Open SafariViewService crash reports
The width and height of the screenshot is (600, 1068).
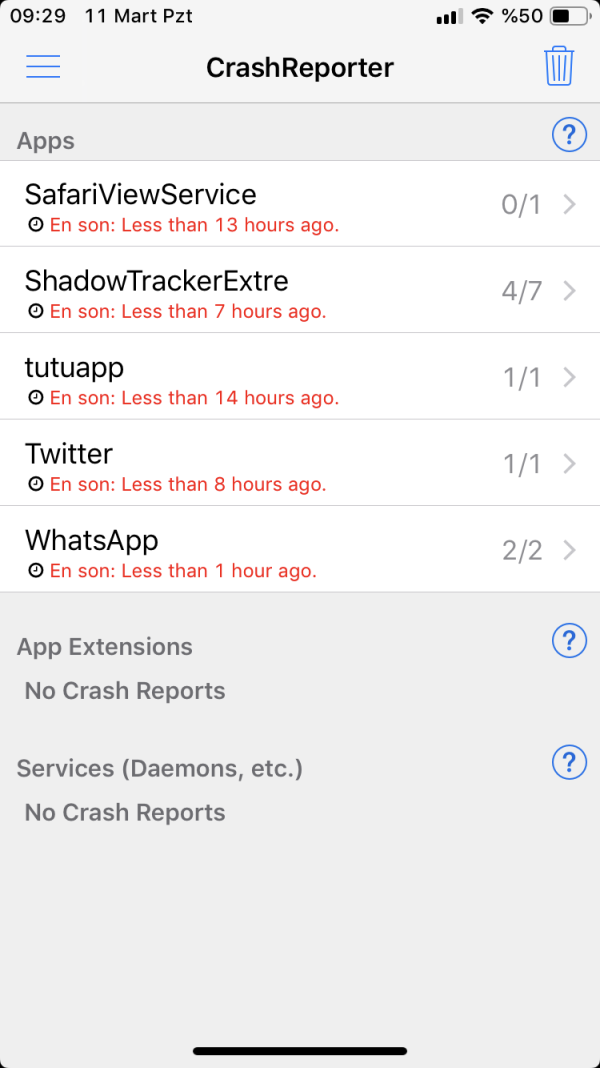point(300,205)
